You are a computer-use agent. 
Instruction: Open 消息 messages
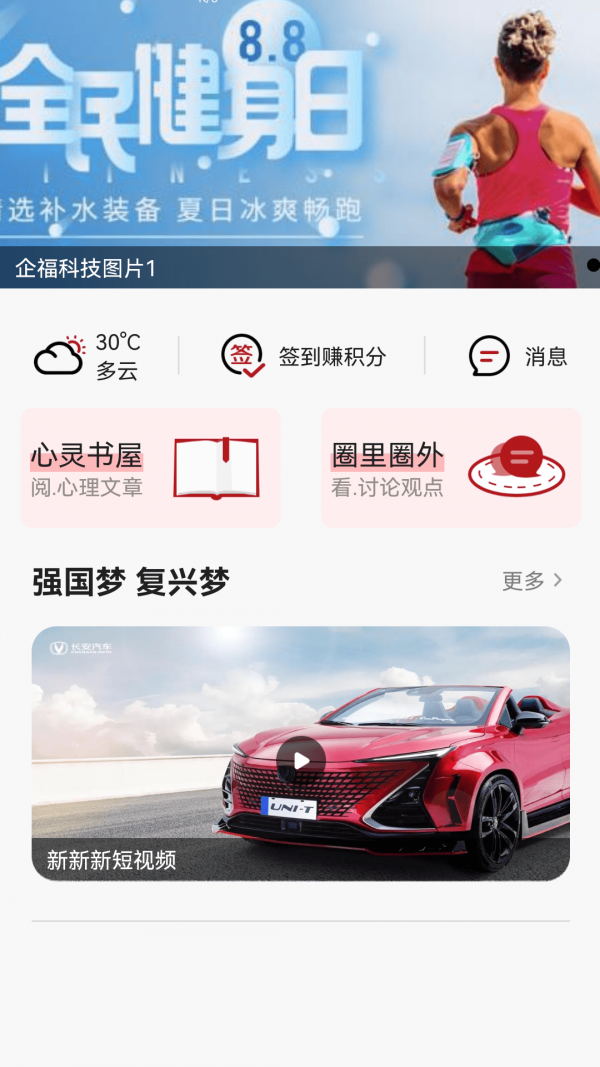(x=518, y=356)
